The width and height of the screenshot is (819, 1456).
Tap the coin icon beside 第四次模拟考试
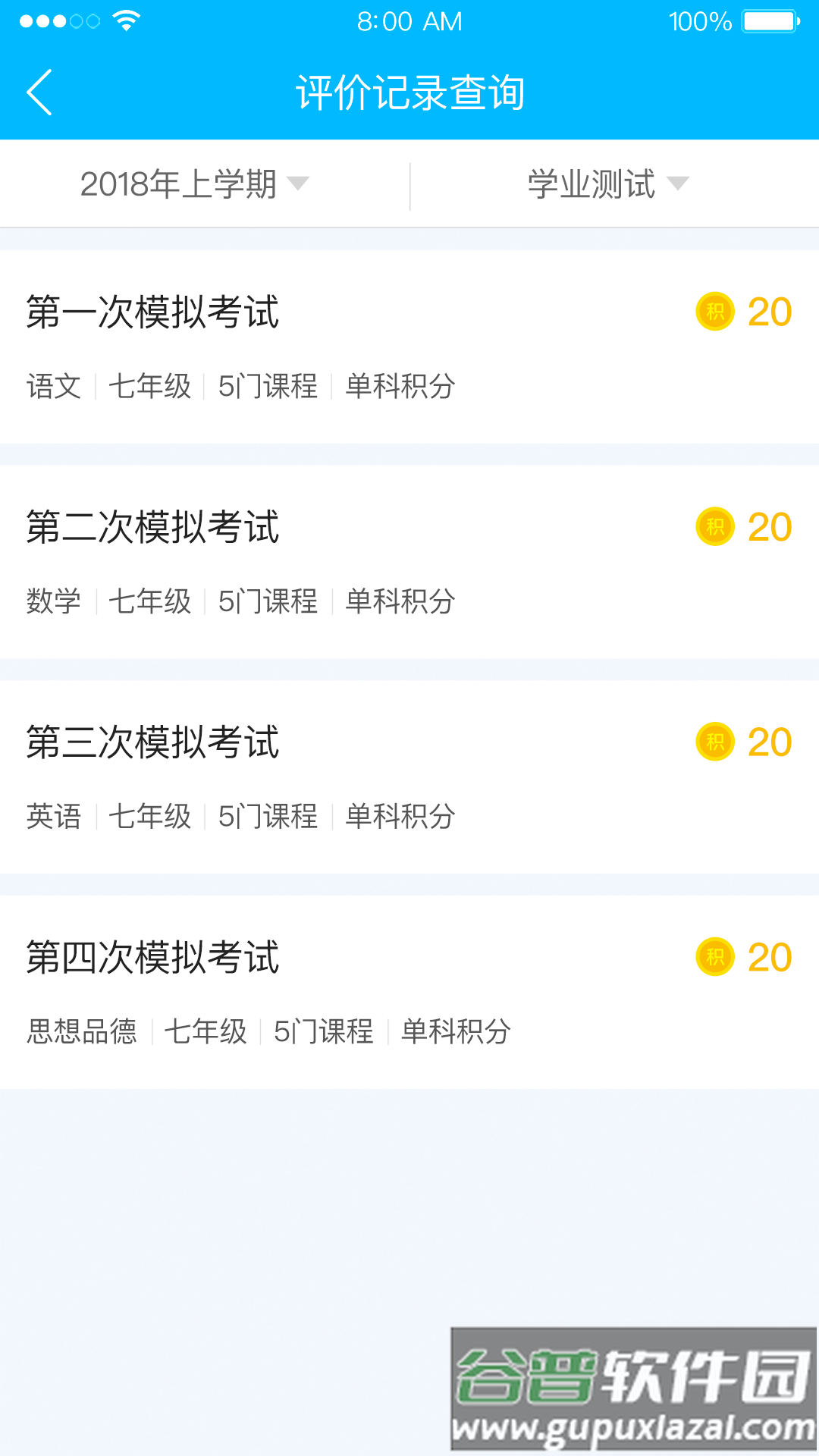pyautogui.click(x=715, y=957)
